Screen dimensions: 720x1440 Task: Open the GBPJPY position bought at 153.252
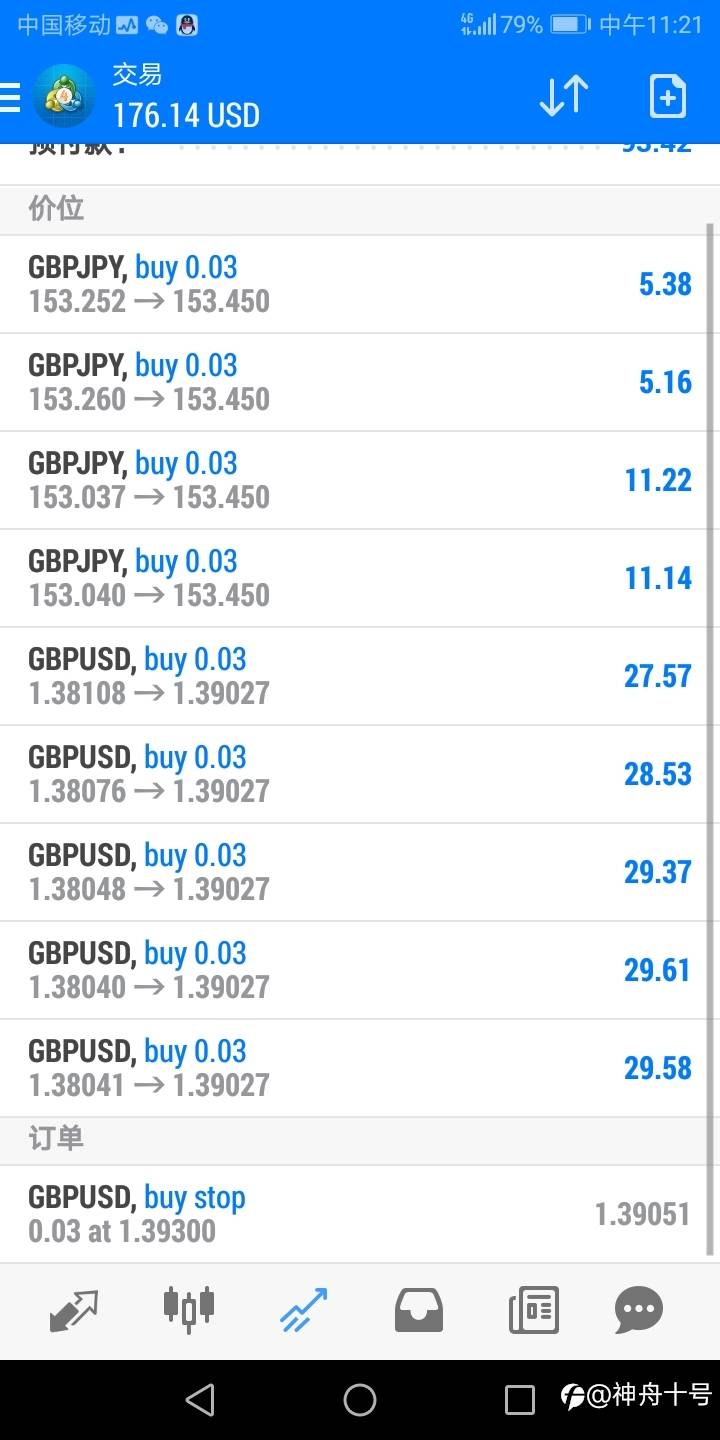[360, 284]
